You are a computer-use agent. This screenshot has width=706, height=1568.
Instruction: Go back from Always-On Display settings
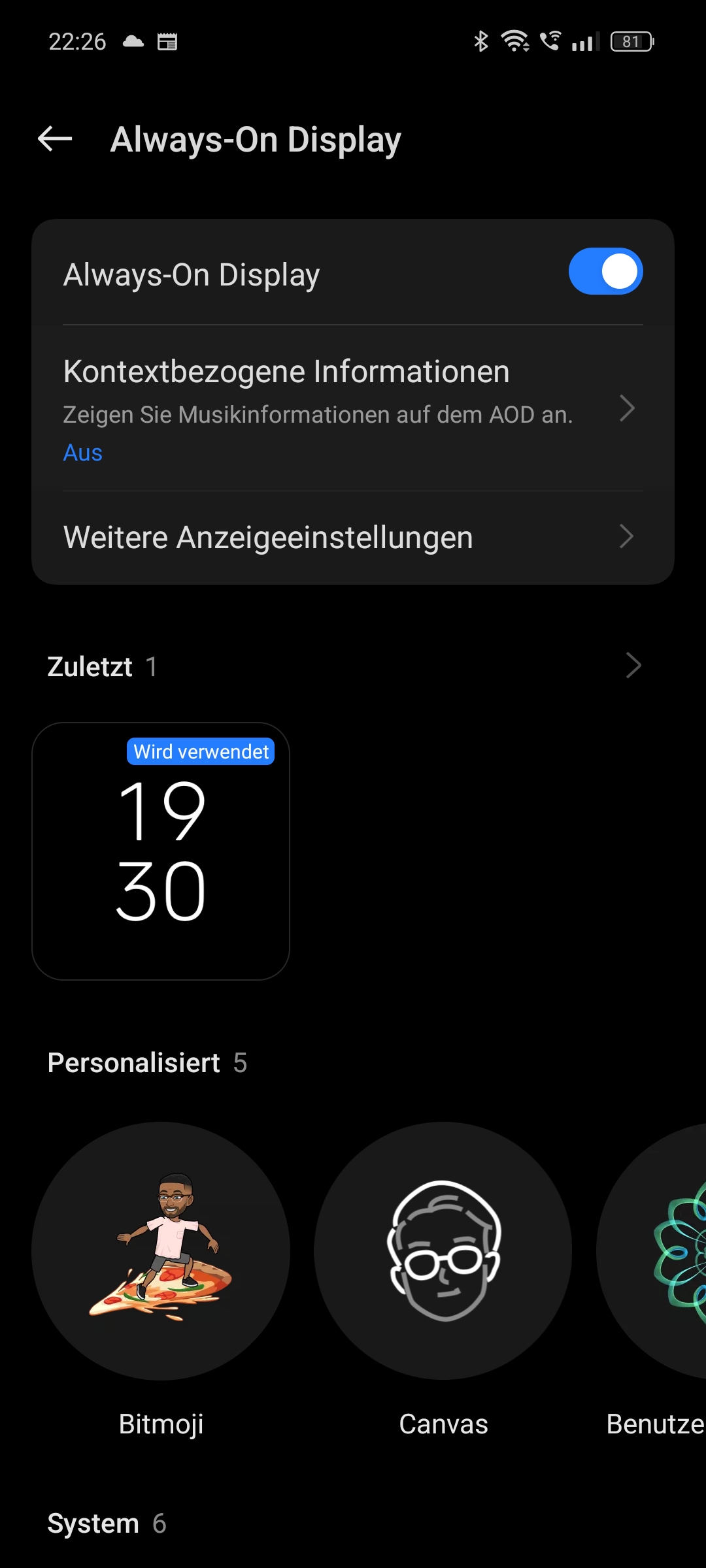pyautogui.click(x=55, y=139)
